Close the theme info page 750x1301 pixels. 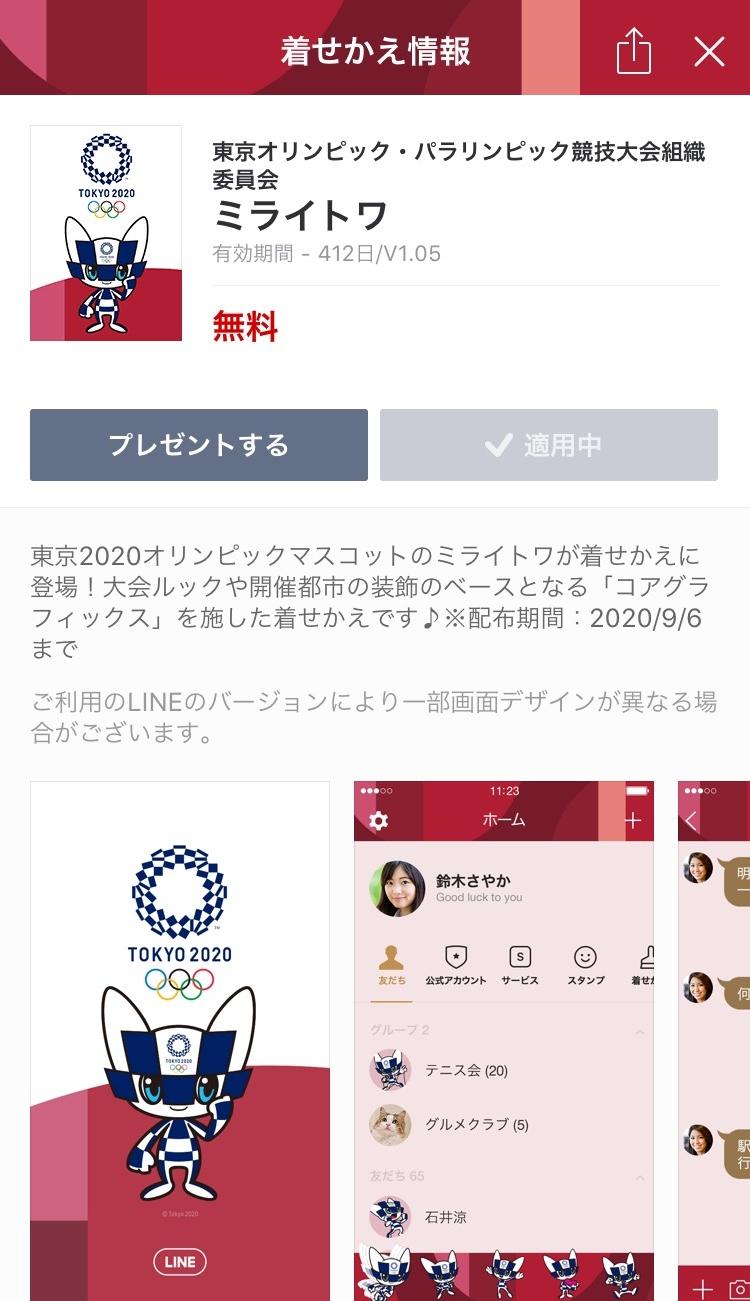coord(709,51)
